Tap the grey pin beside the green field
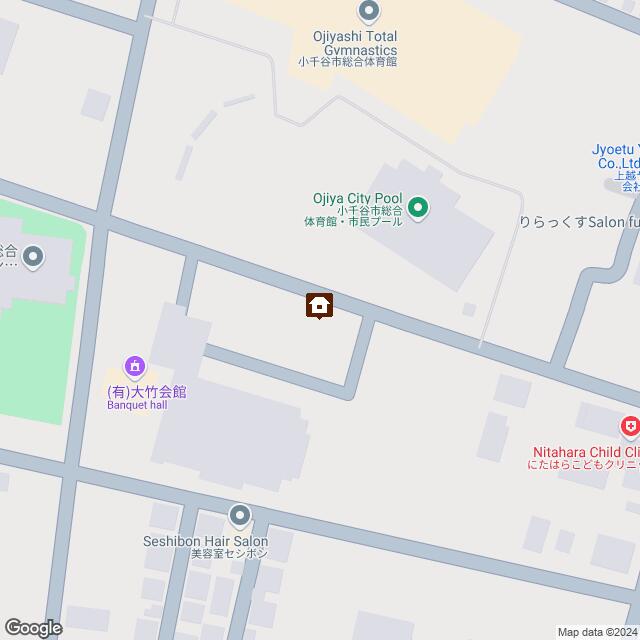Image resolution: width=640 pixels, height=640 pixels. [33, 258]
